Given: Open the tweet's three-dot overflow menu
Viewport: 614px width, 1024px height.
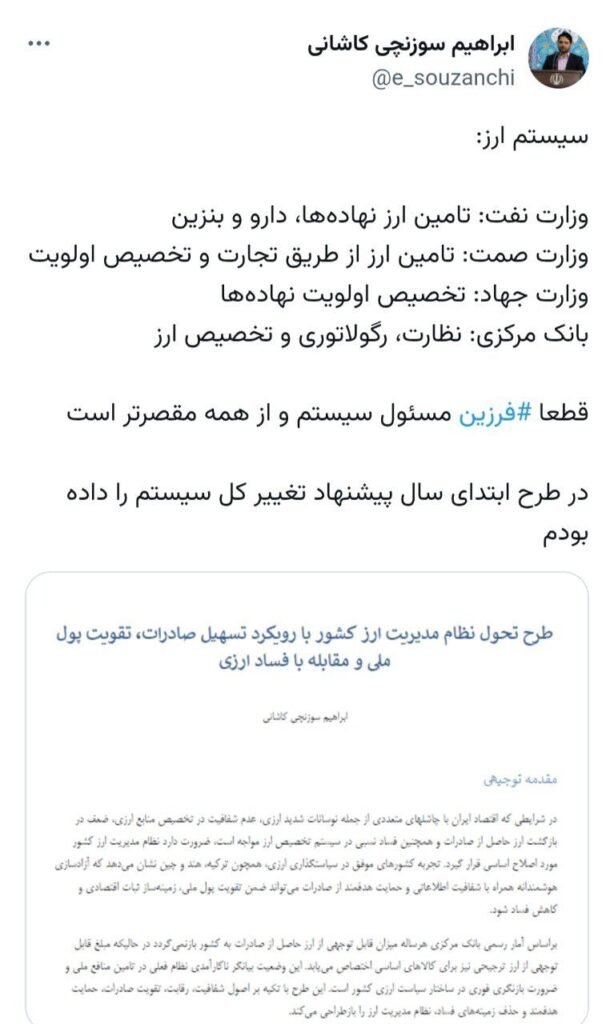Looking at the screenshot, I should 39,46.
